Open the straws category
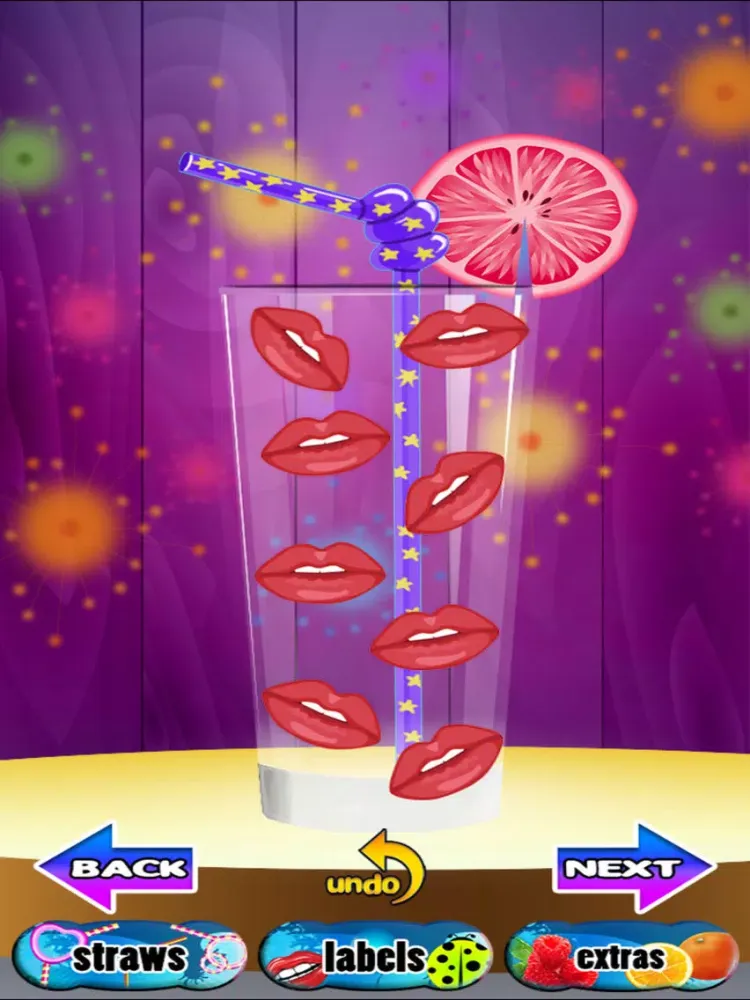The image size is (750, 1000). (129, 956)
